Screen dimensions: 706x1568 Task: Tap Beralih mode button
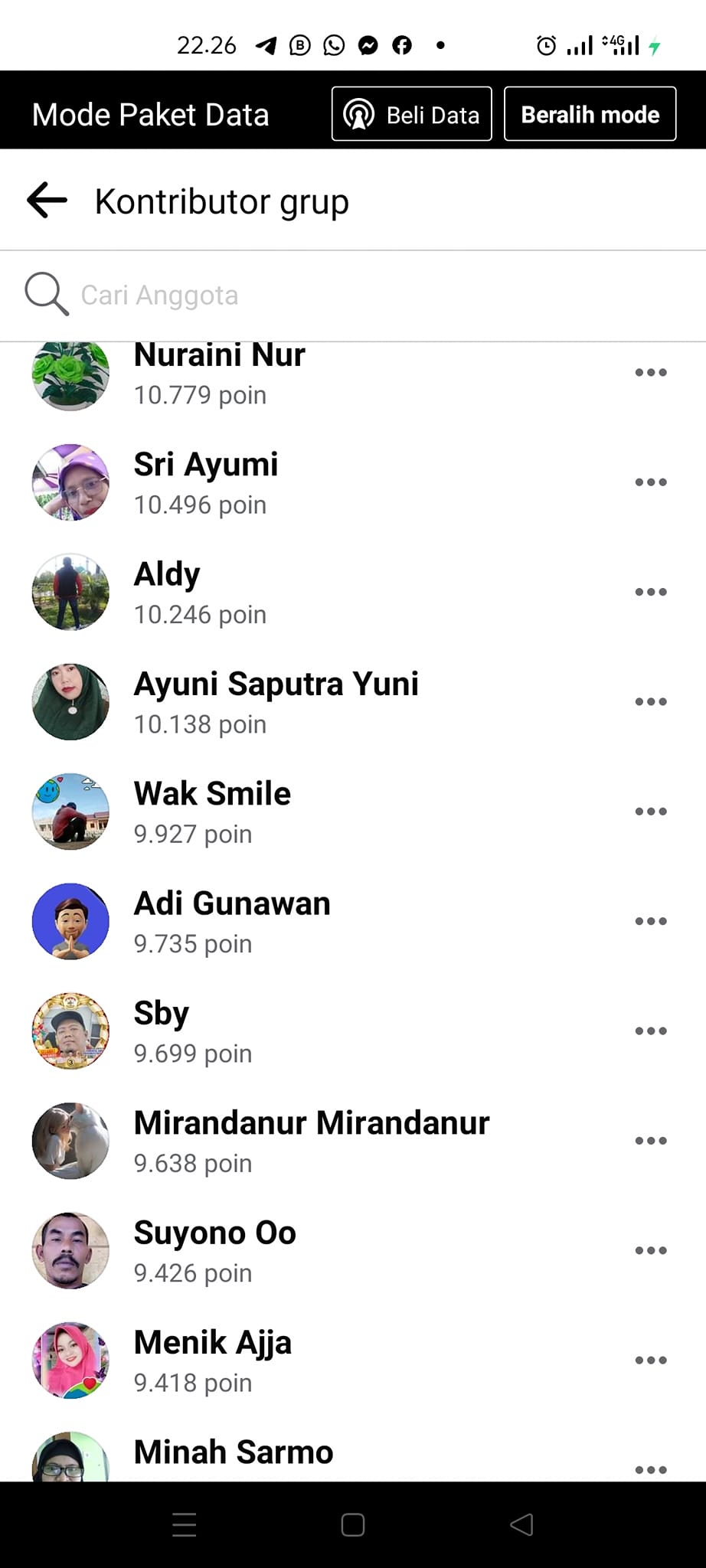point(590,115)
